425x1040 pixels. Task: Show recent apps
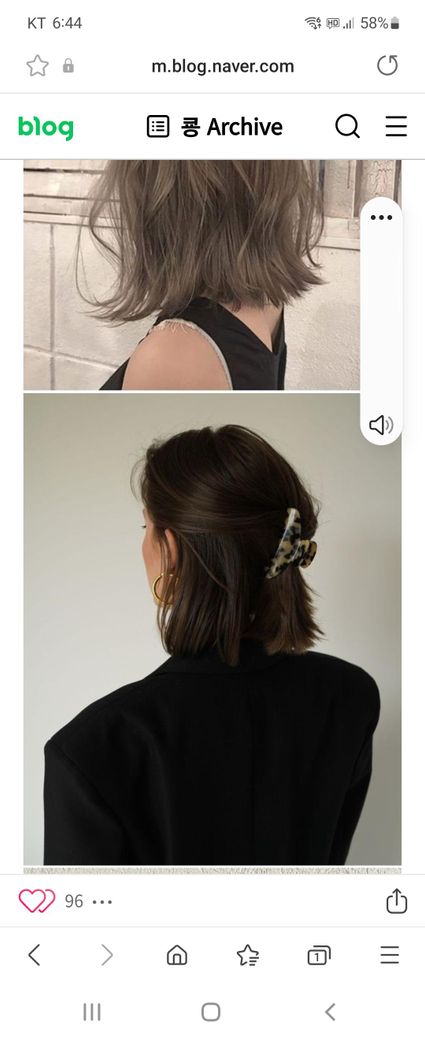click(91, 1011)
